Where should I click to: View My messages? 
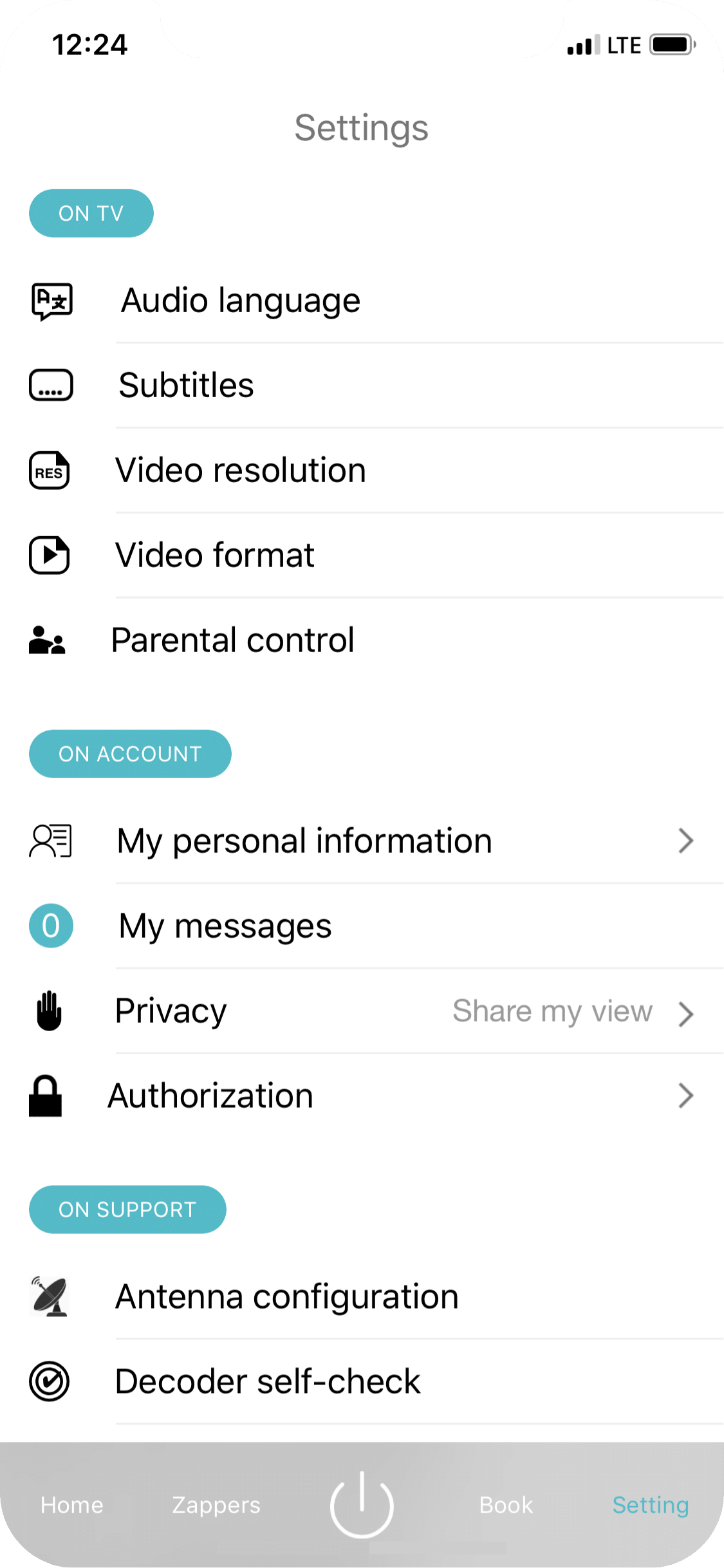coord(362,926)
